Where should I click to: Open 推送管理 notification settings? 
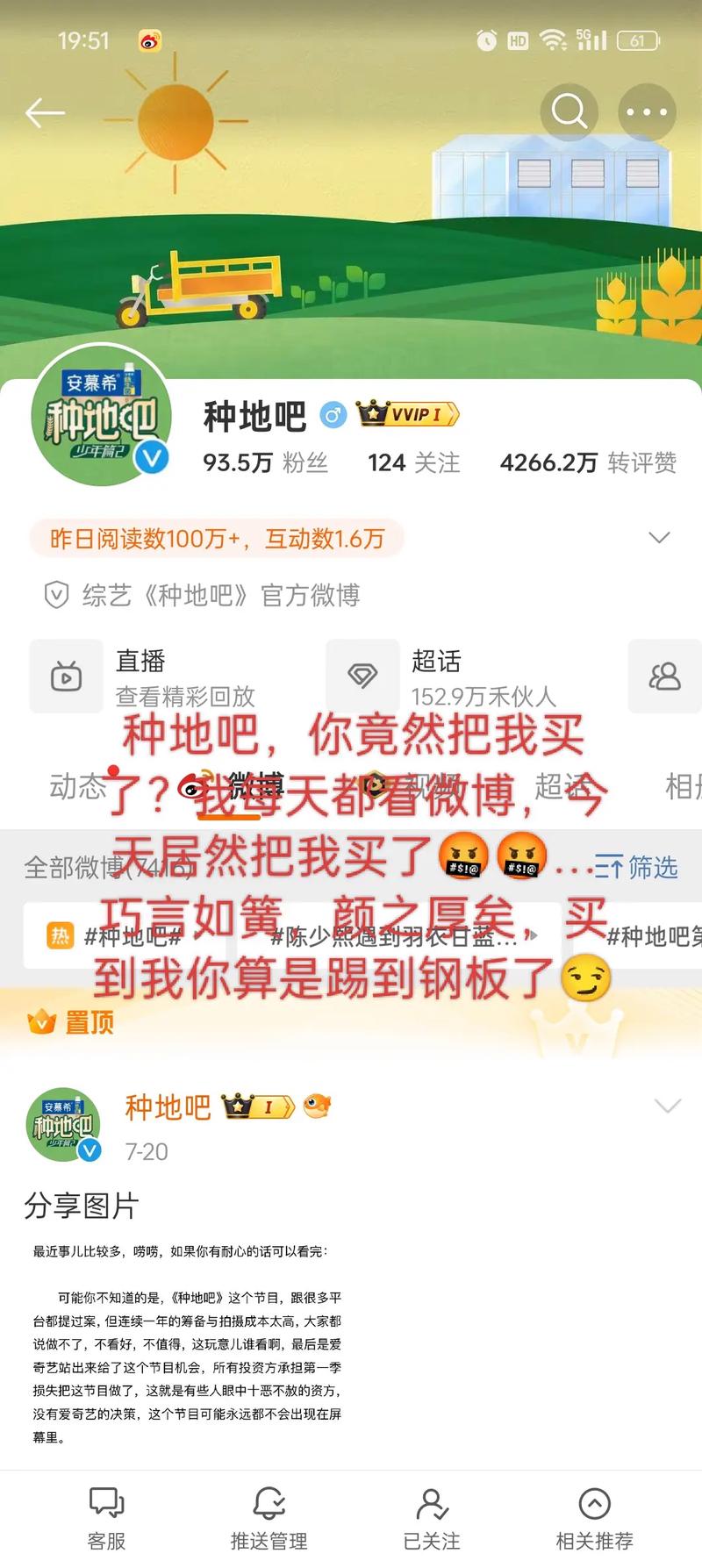pyautogui.click(x=269, y=1518)
